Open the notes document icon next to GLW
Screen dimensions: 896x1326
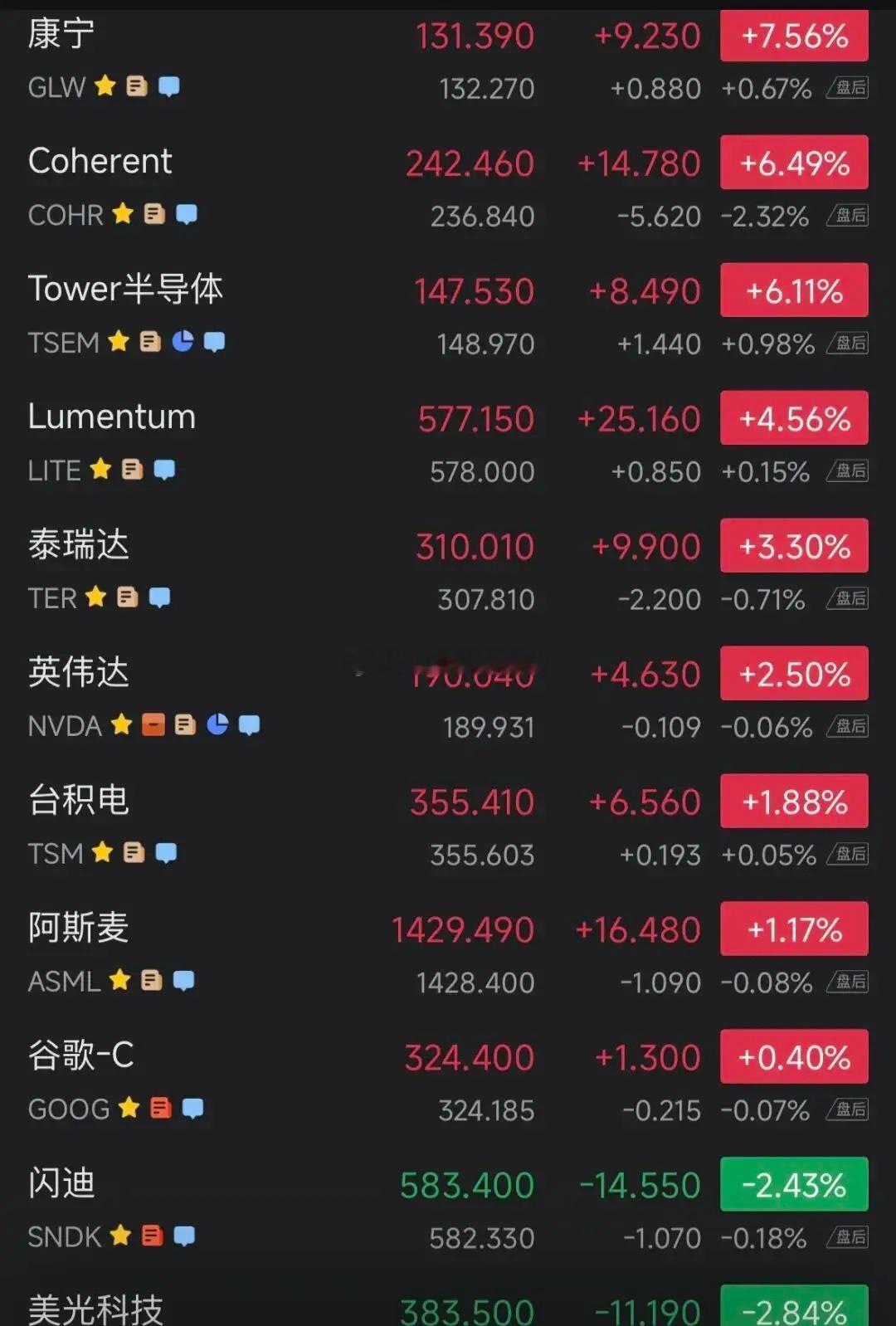coord(135,86)
